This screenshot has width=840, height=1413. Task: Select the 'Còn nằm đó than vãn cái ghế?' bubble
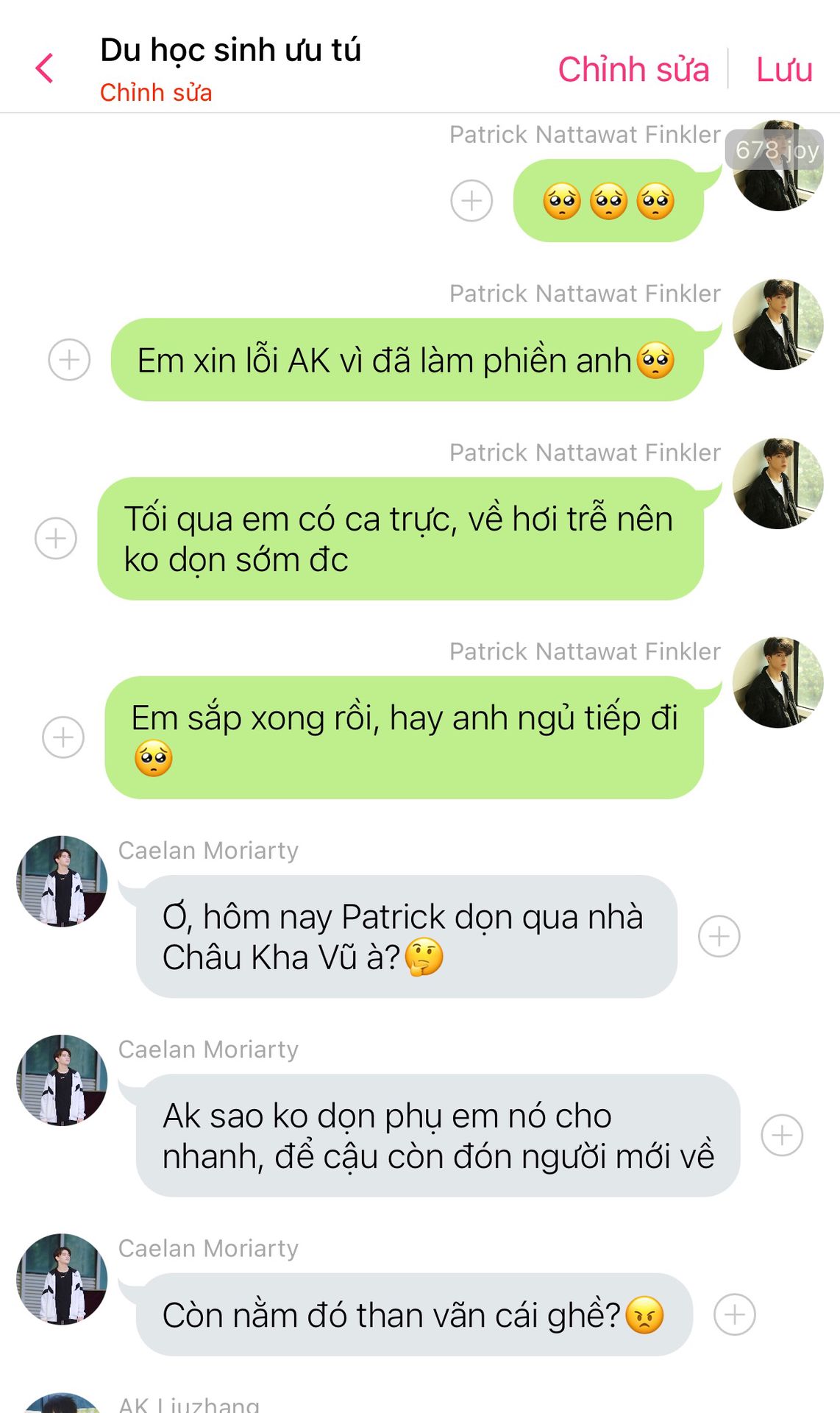click(413, 1314)
